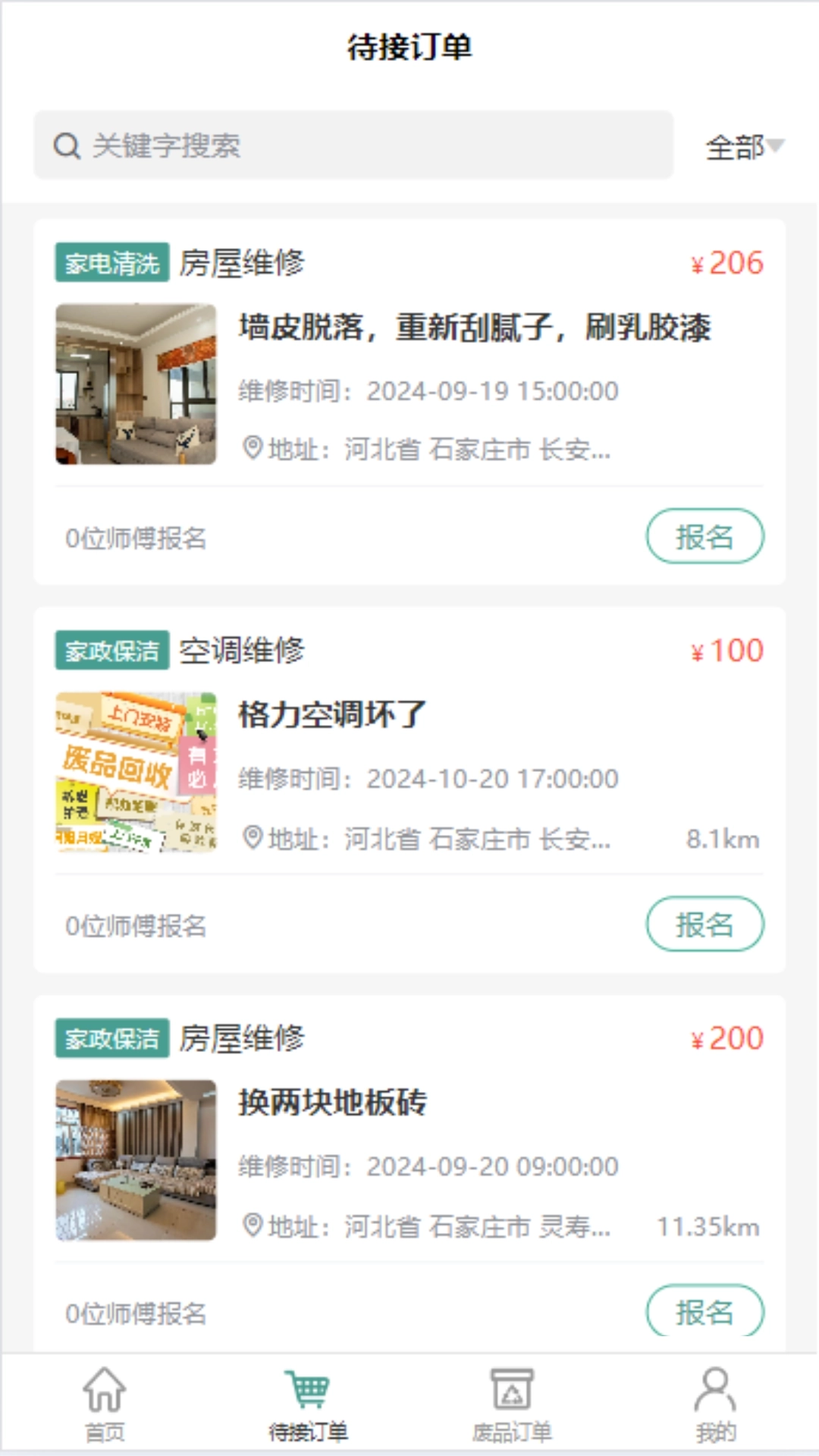
Task: Open the 全部 filter dropdown
Action: coord(742,148)
